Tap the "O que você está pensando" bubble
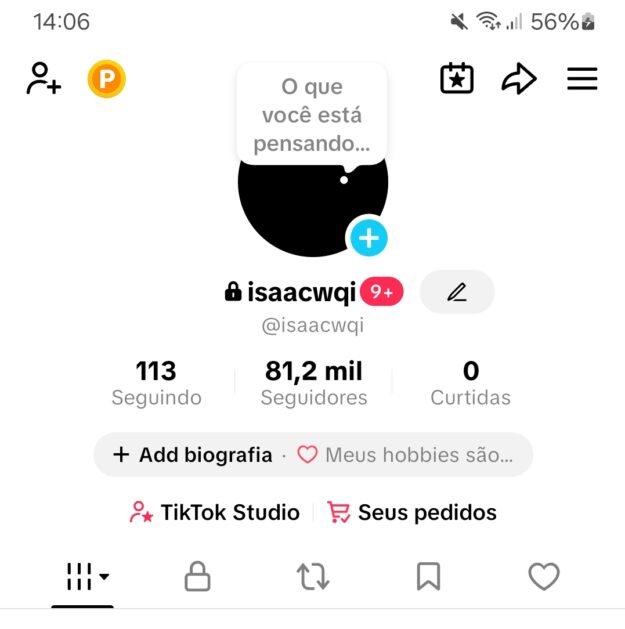Screen dimensions: 625x629 (311, 115)
